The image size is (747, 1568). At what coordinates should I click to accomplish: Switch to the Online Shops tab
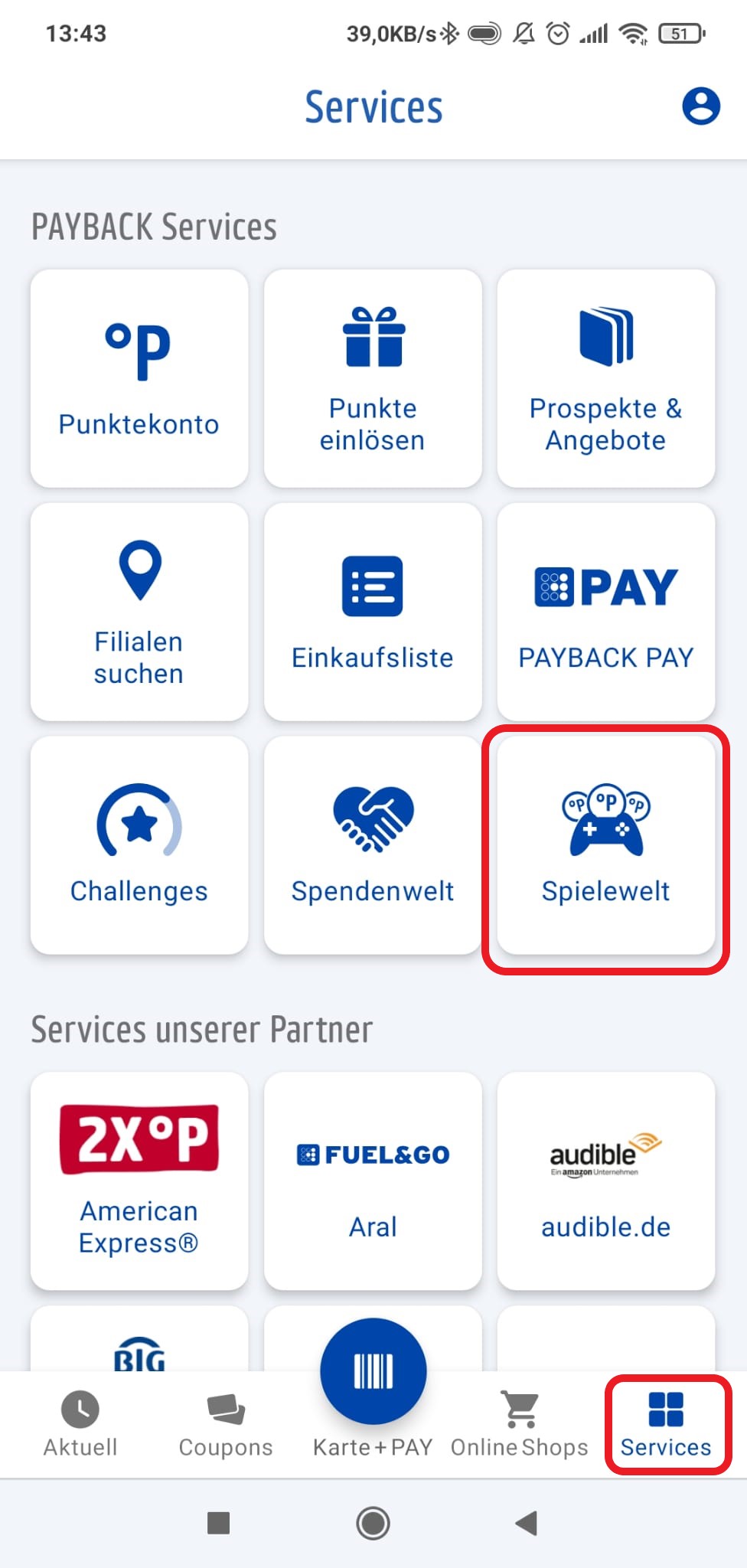pyautogui.click(x=520, y=1425)
